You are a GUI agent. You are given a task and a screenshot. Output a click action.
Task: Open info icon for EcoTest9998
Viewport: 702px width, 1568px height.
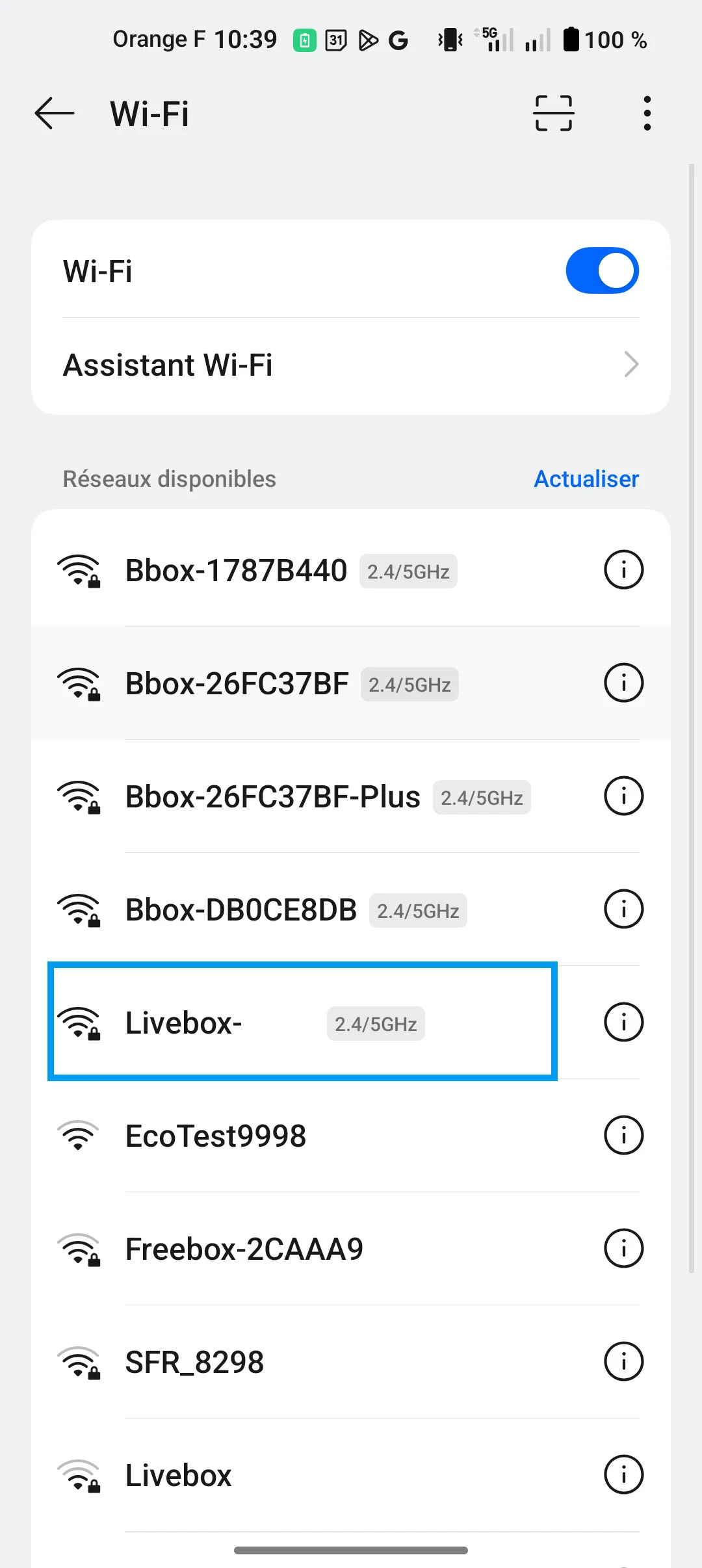pyautogui.click(x=623, y=1136)
